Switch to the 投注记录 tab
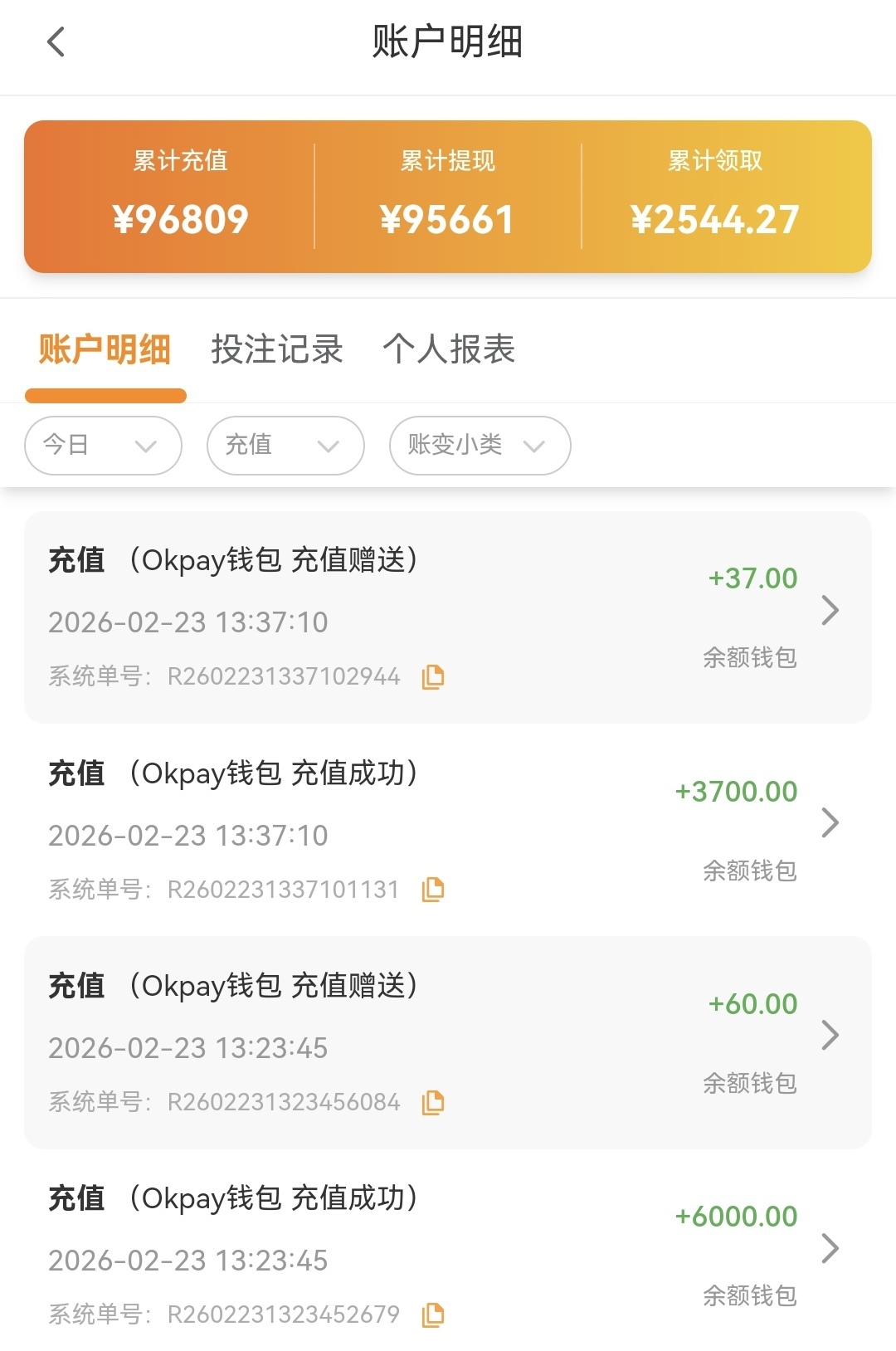This screenshot has height=1351, width=896. [277, 349]
